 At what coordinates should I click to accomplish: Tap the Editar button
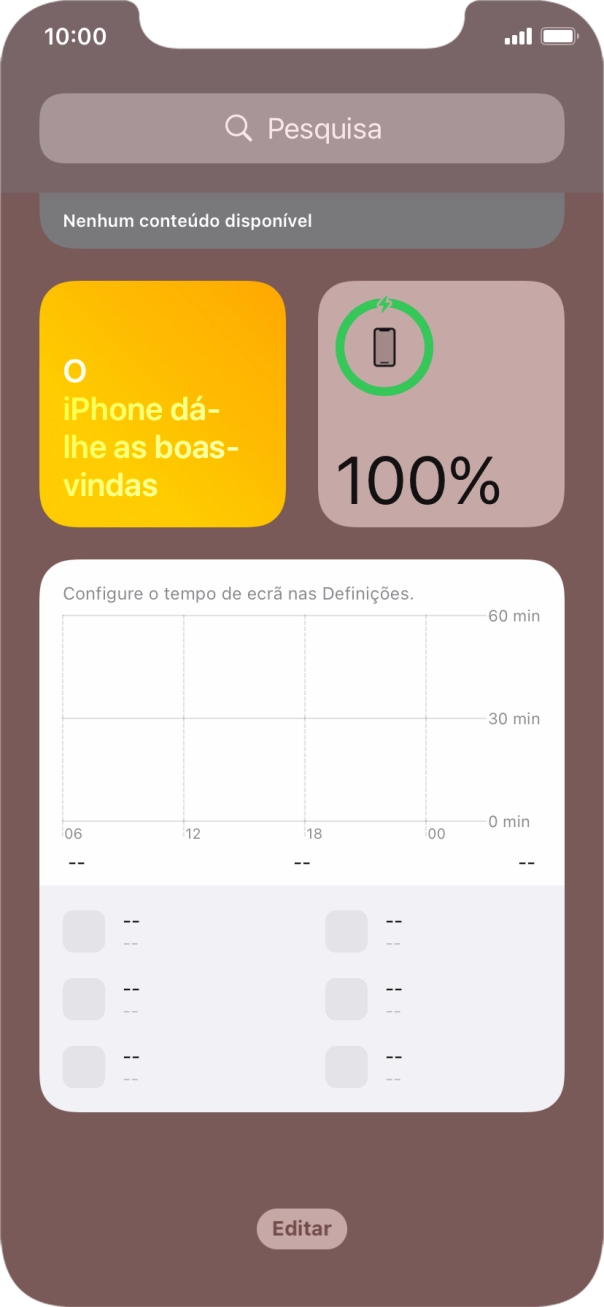click(301, 1229)
